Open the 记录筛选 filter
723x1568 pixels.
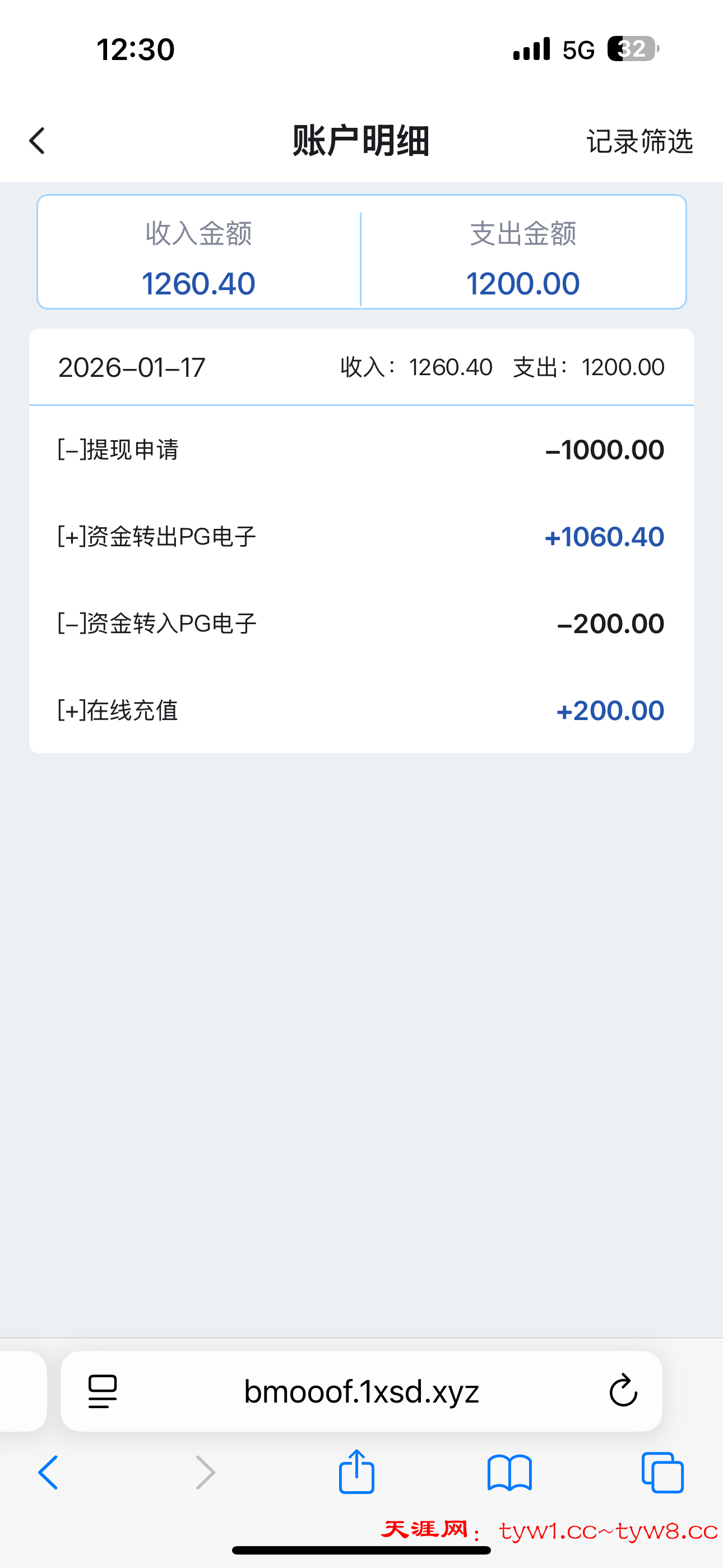[x=639, y=142]
